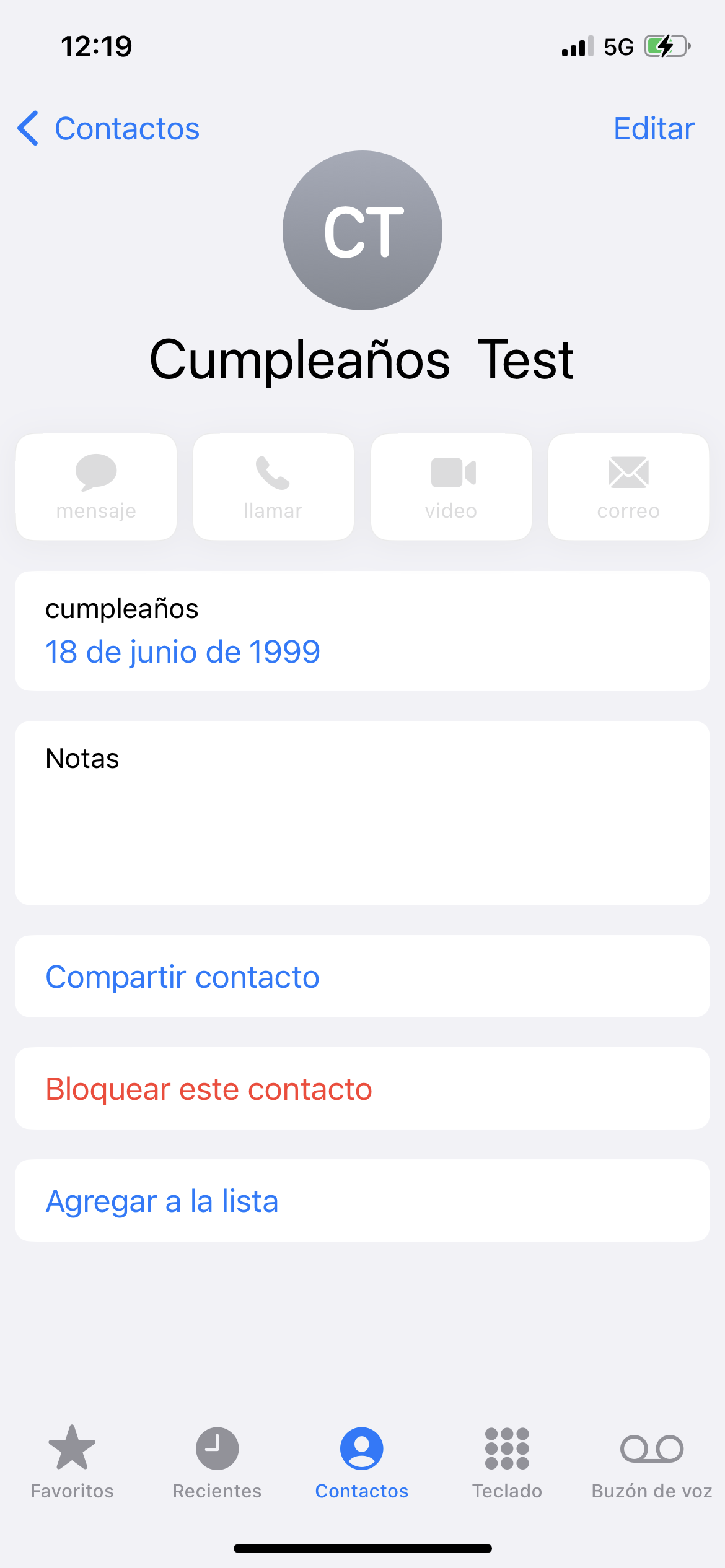Select the Contactos tab in bottom bar
The image size is (725, 1568).
(x=362, y=1460)
